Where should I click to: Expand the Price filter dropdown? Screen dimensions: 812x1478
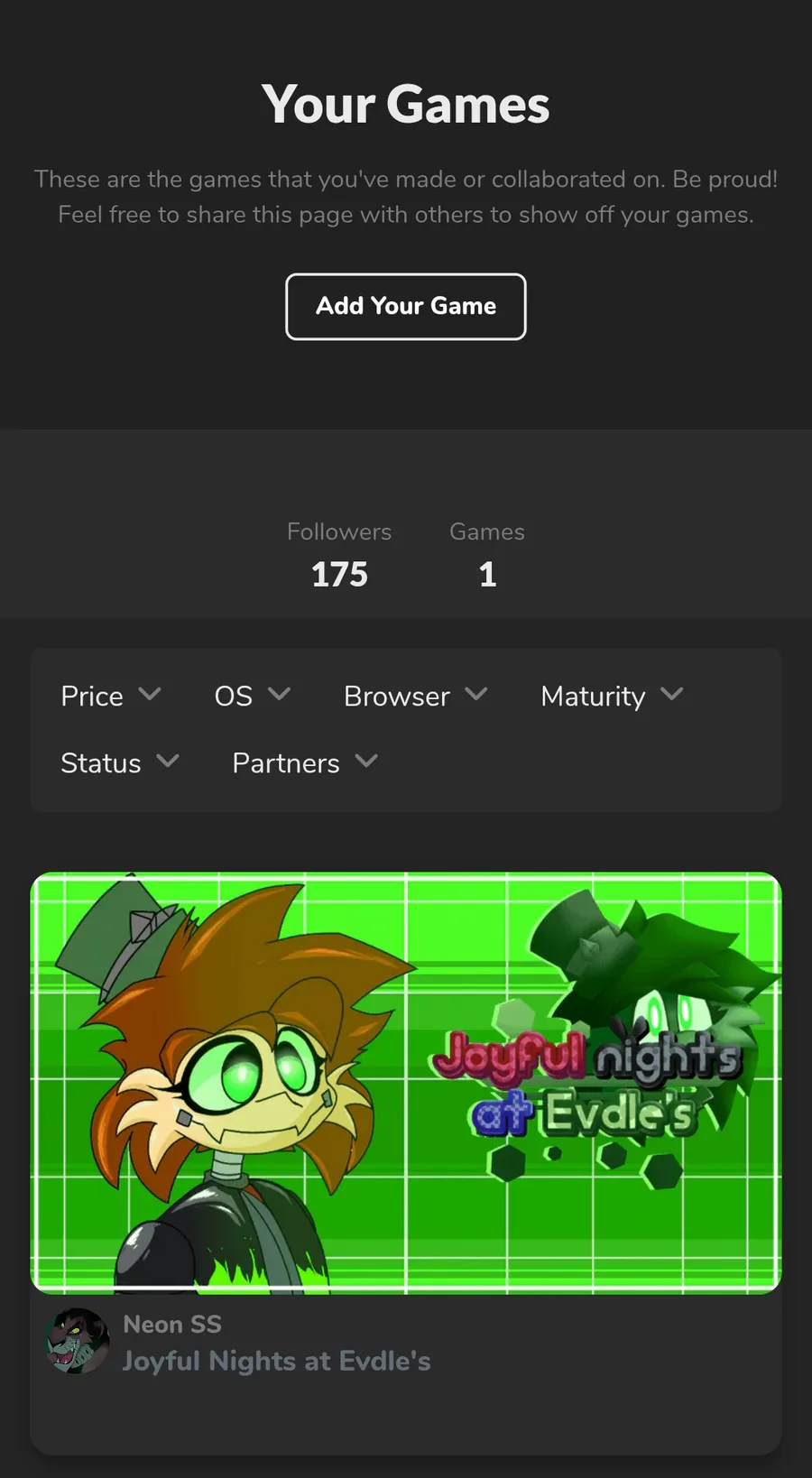click(x=110, y=696)
